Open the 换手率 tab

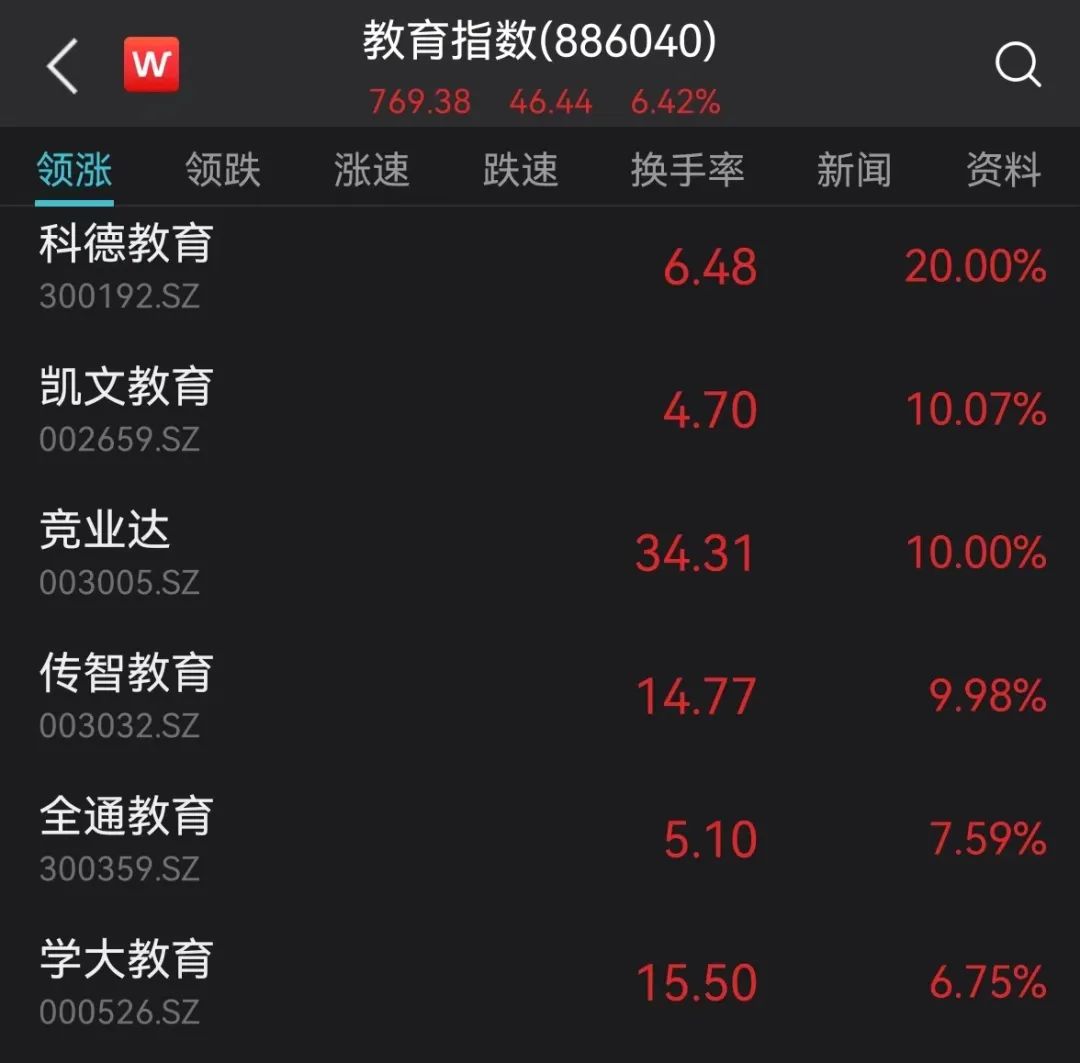coord(688,171)
